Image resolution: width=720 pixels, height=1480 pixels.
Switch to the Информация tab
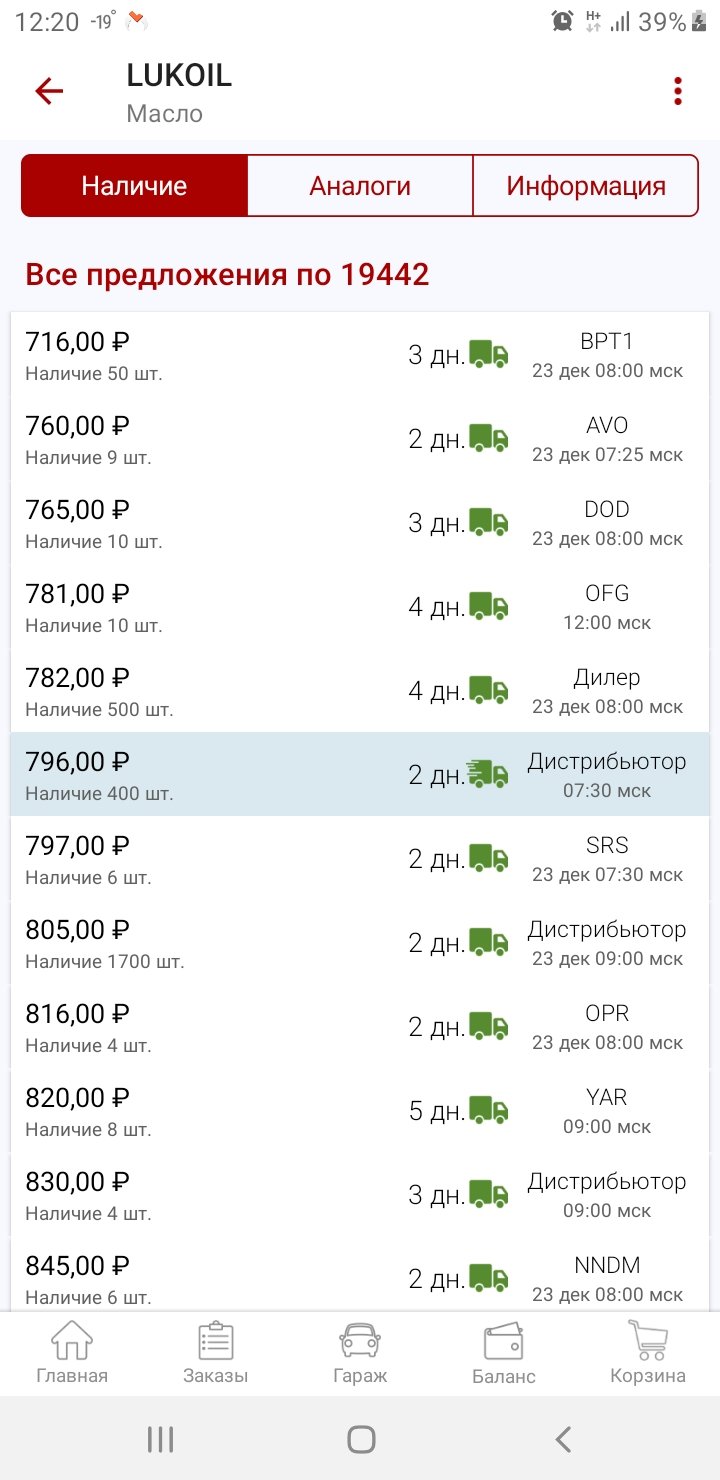tap(586, 186)
